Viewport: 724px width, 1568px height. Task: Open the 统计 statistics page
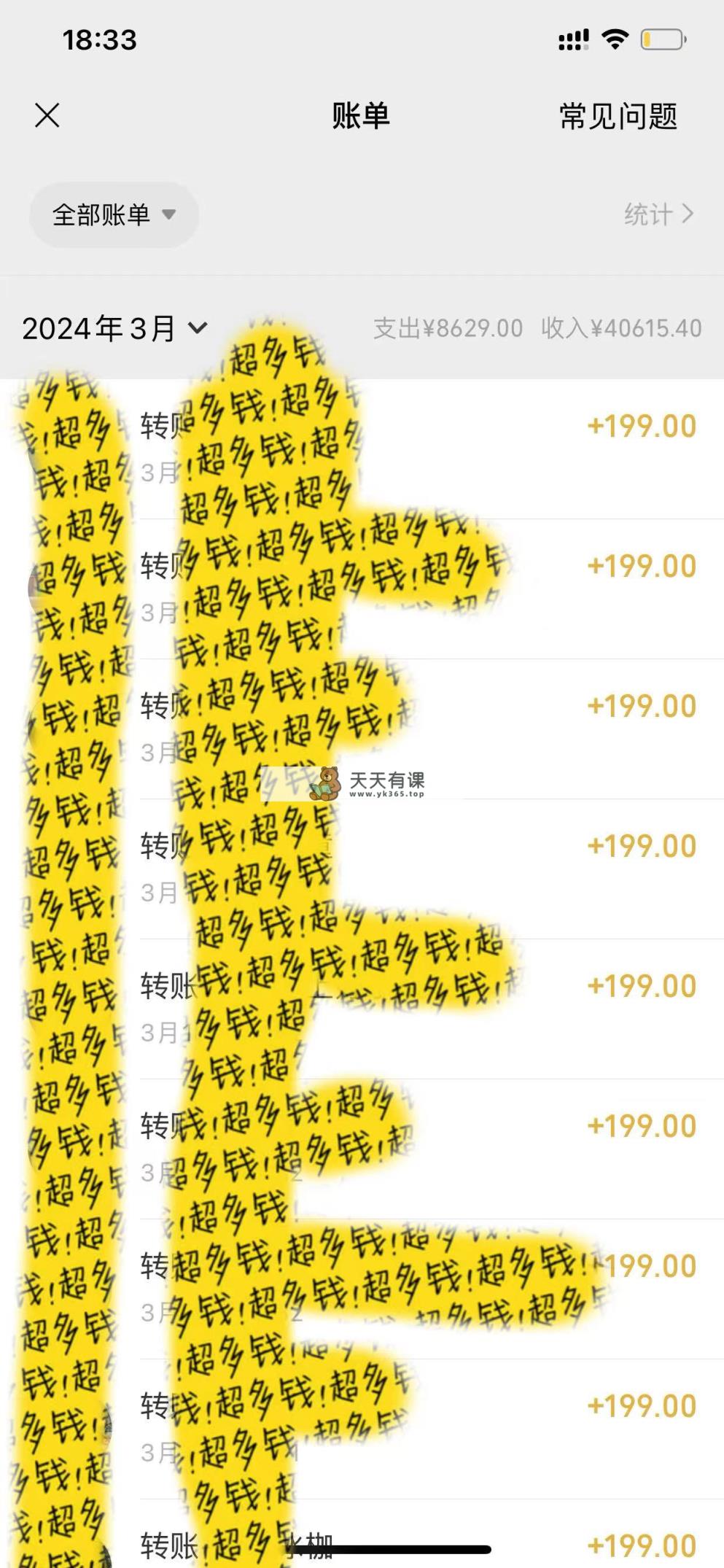658,214
